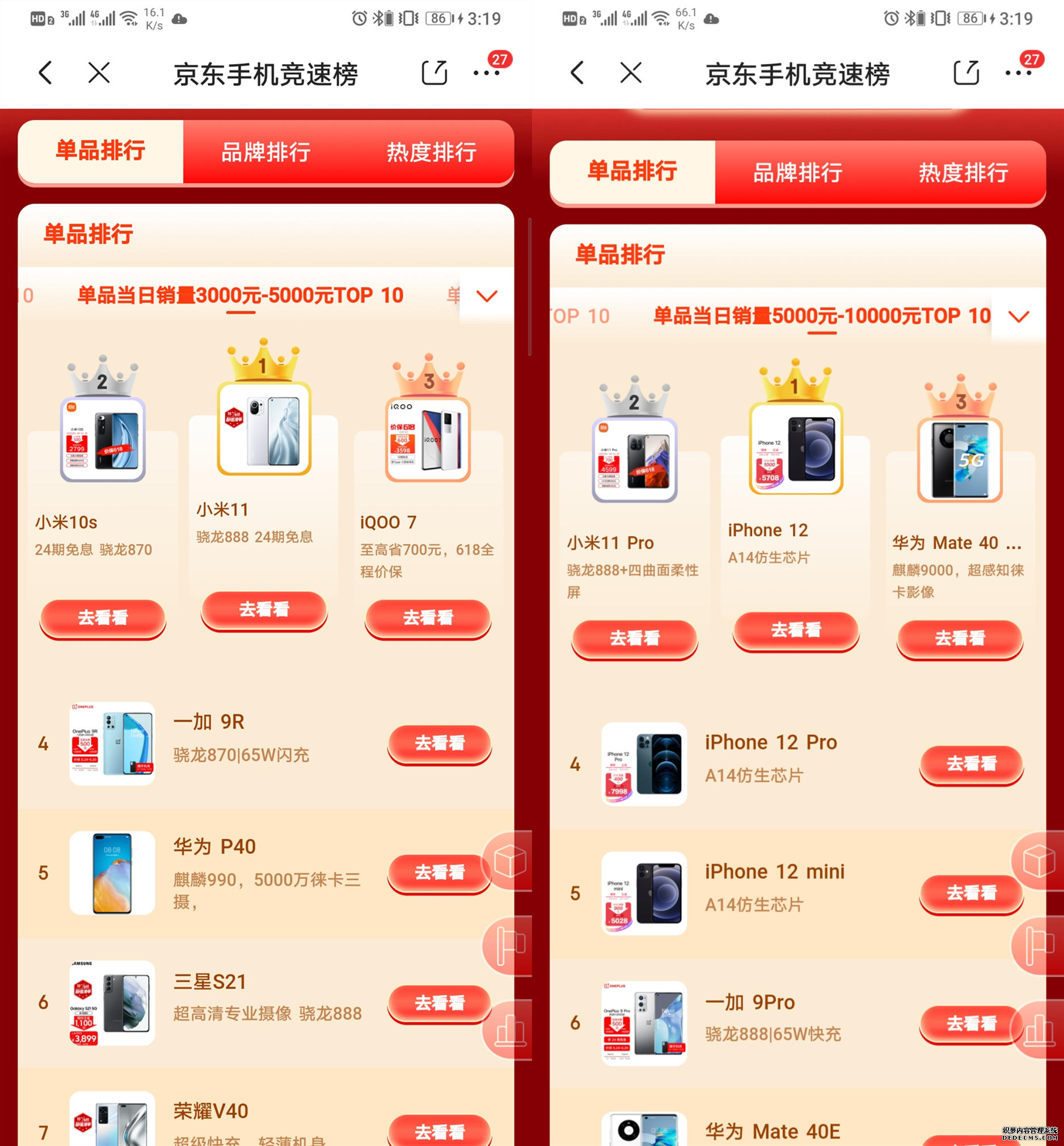Tap 去看看 beside iPhone 12 mini
The width and height of the screenshot is (1064, 1146).
pos(972,893)
